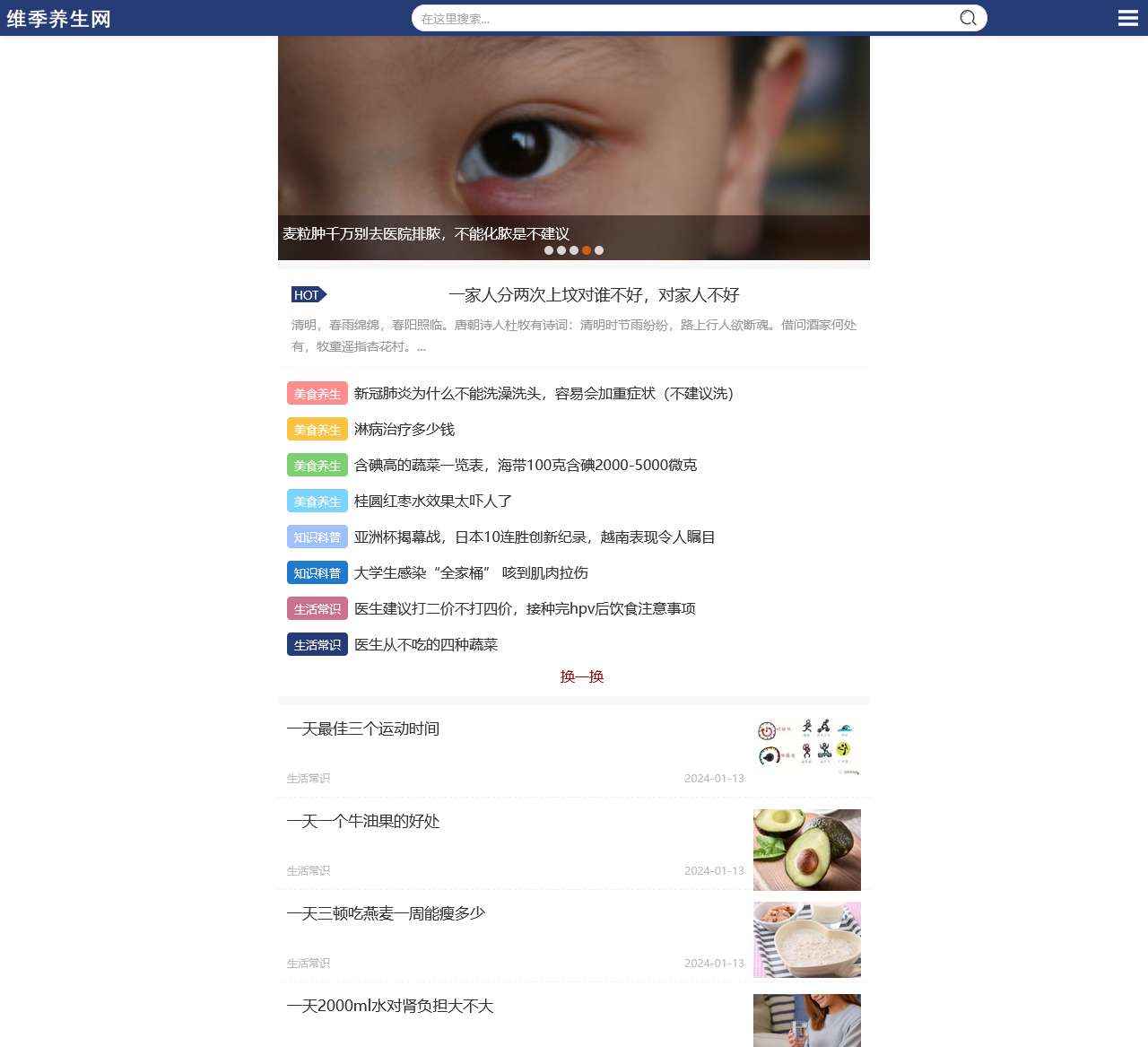Open 亚洲杯揭幕战 article

point(535,537)
